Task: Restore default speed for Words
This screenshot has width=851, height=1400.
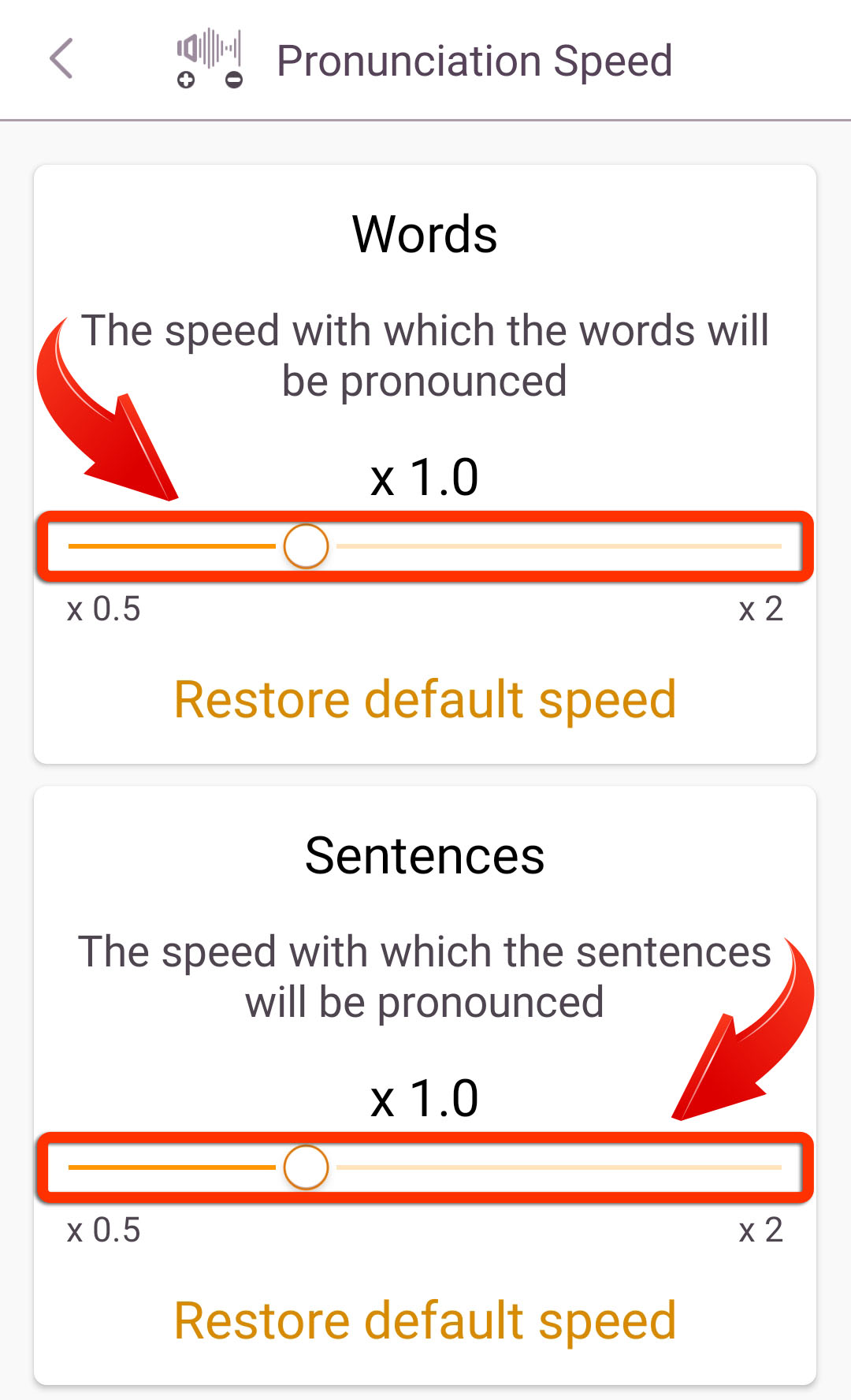Action: click(x=425, y=700)
